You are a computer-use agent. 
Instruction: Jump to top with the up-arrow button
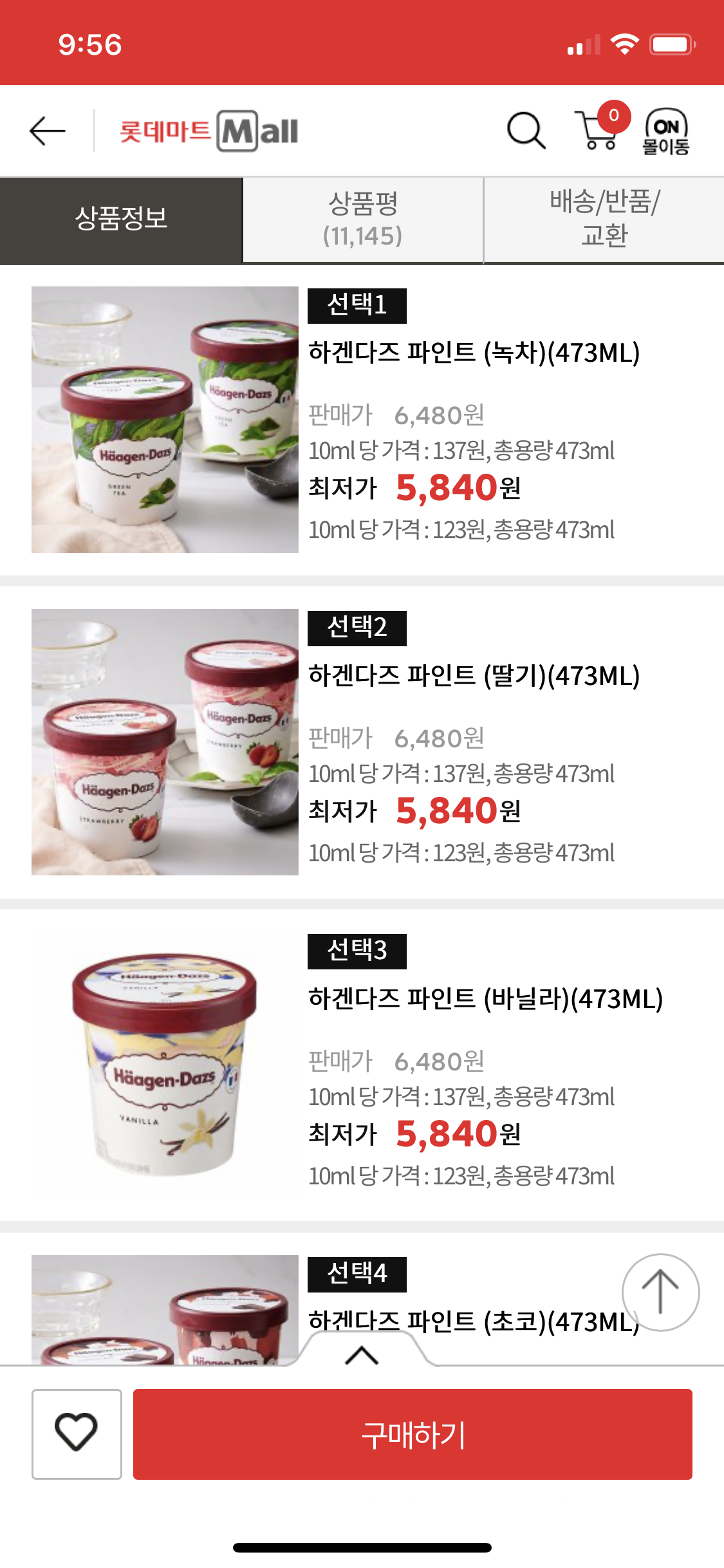coord(660,1292)
